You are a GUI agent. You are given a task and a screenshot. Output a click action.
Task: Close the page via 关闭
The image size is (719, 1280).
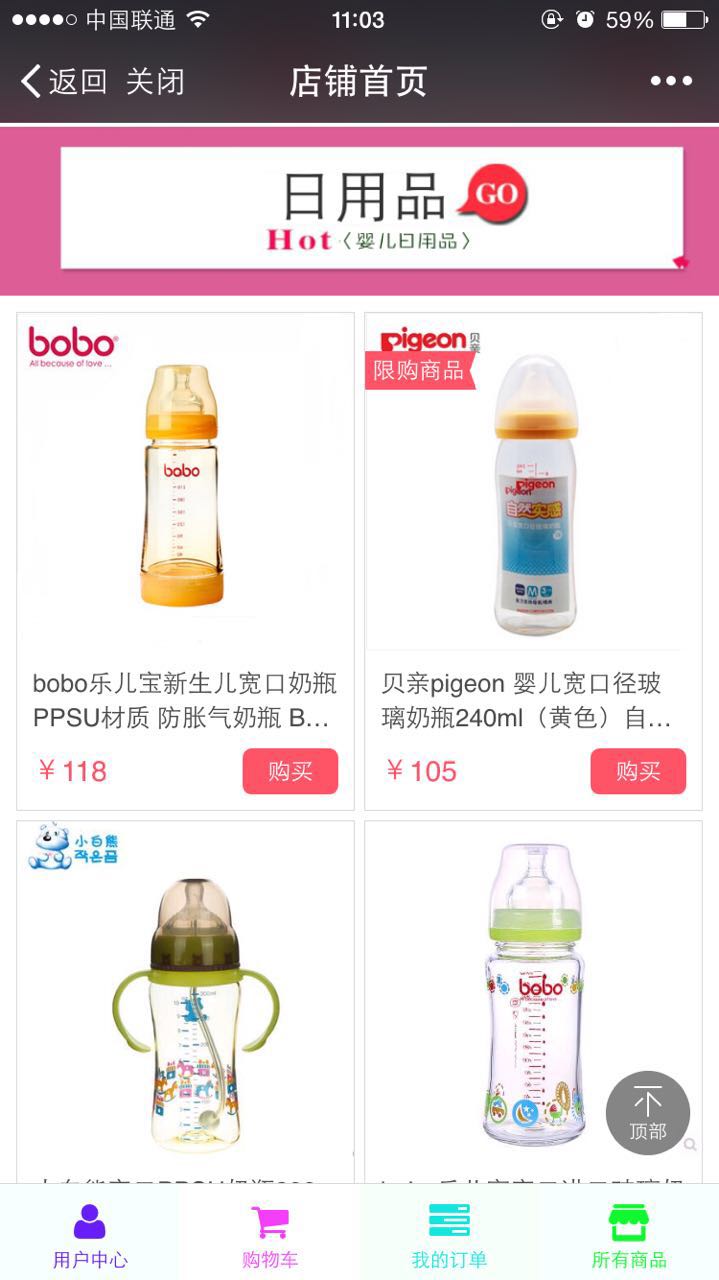(155, 81)
